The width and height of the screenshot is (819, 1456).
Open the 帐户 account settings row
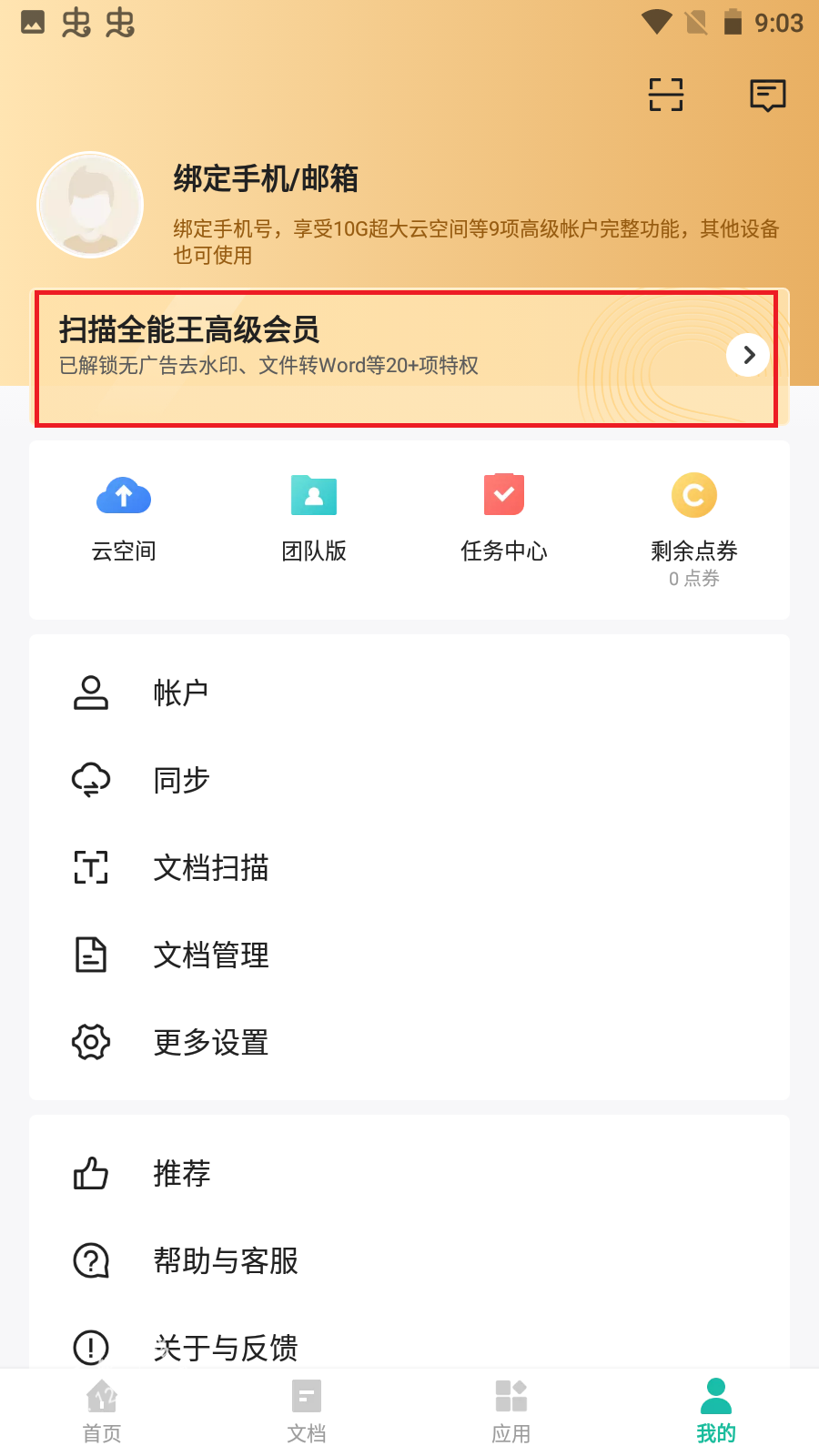(409, 693)
